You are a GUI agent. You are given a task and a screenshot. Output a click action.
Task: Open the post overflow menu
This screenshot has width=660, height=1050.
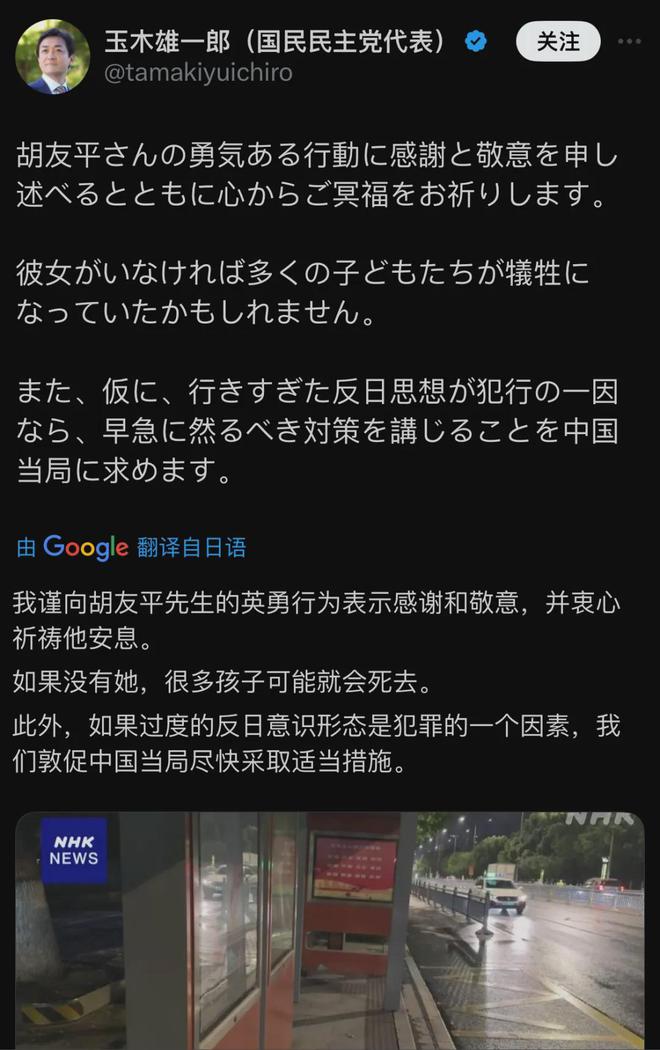pyautogui.click(x=629, y=42)
